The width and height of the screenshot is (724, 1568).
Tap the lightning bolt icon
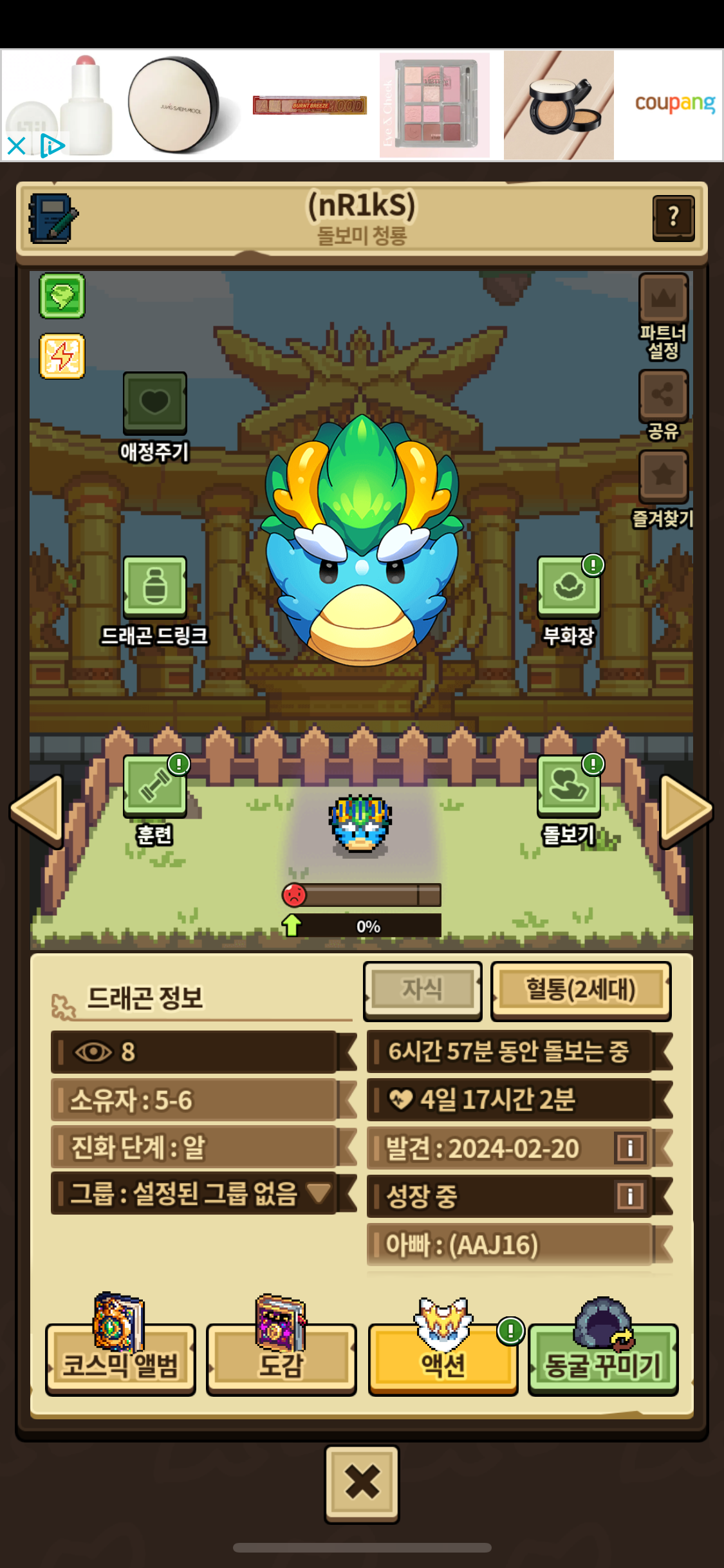click(x=62, y=356)
